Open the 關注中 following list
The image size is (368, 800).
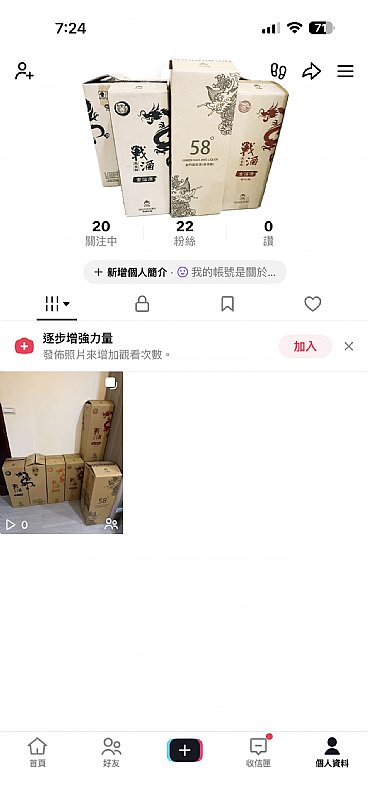tap(101, 234)
